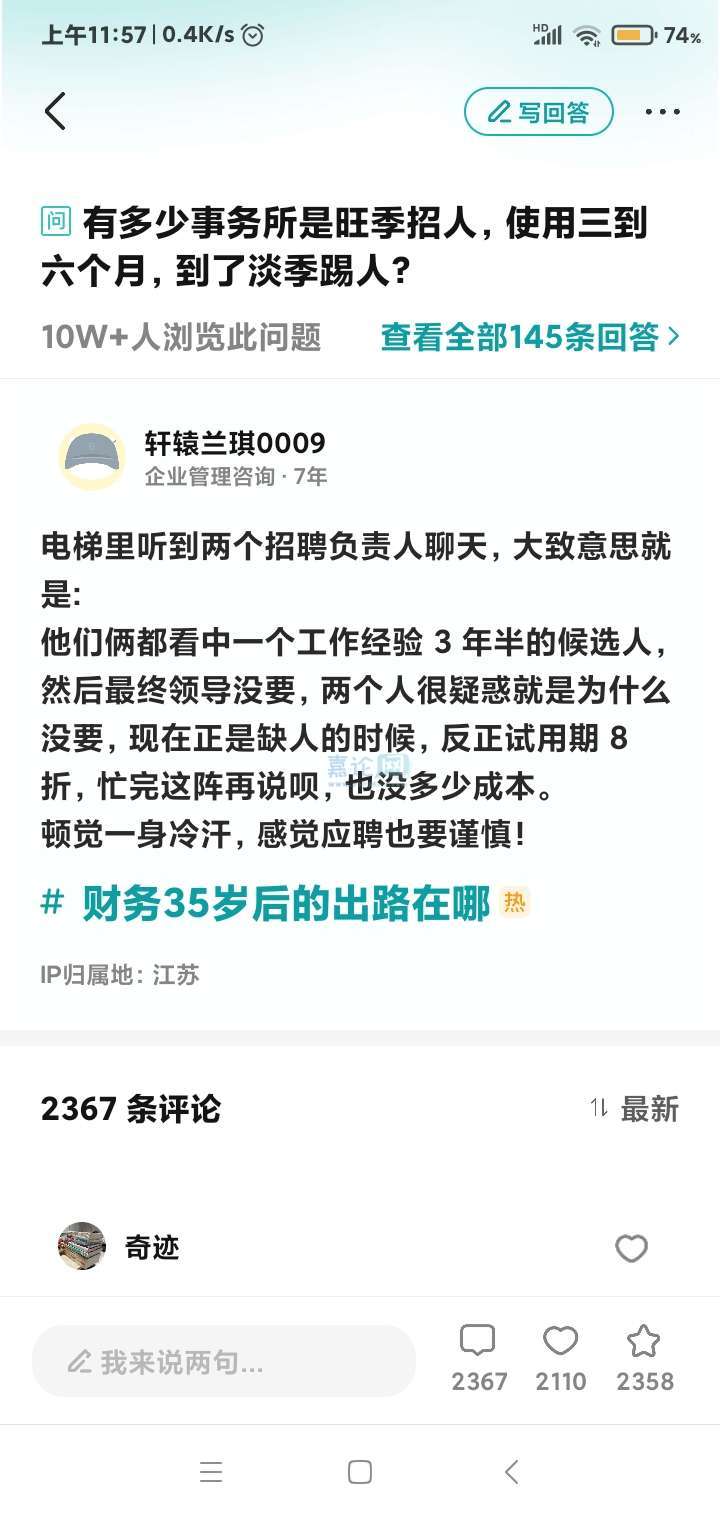Tap 写回答 to write an answer
This screenshot has height=1520, width=720.
(x=538, y=112)
